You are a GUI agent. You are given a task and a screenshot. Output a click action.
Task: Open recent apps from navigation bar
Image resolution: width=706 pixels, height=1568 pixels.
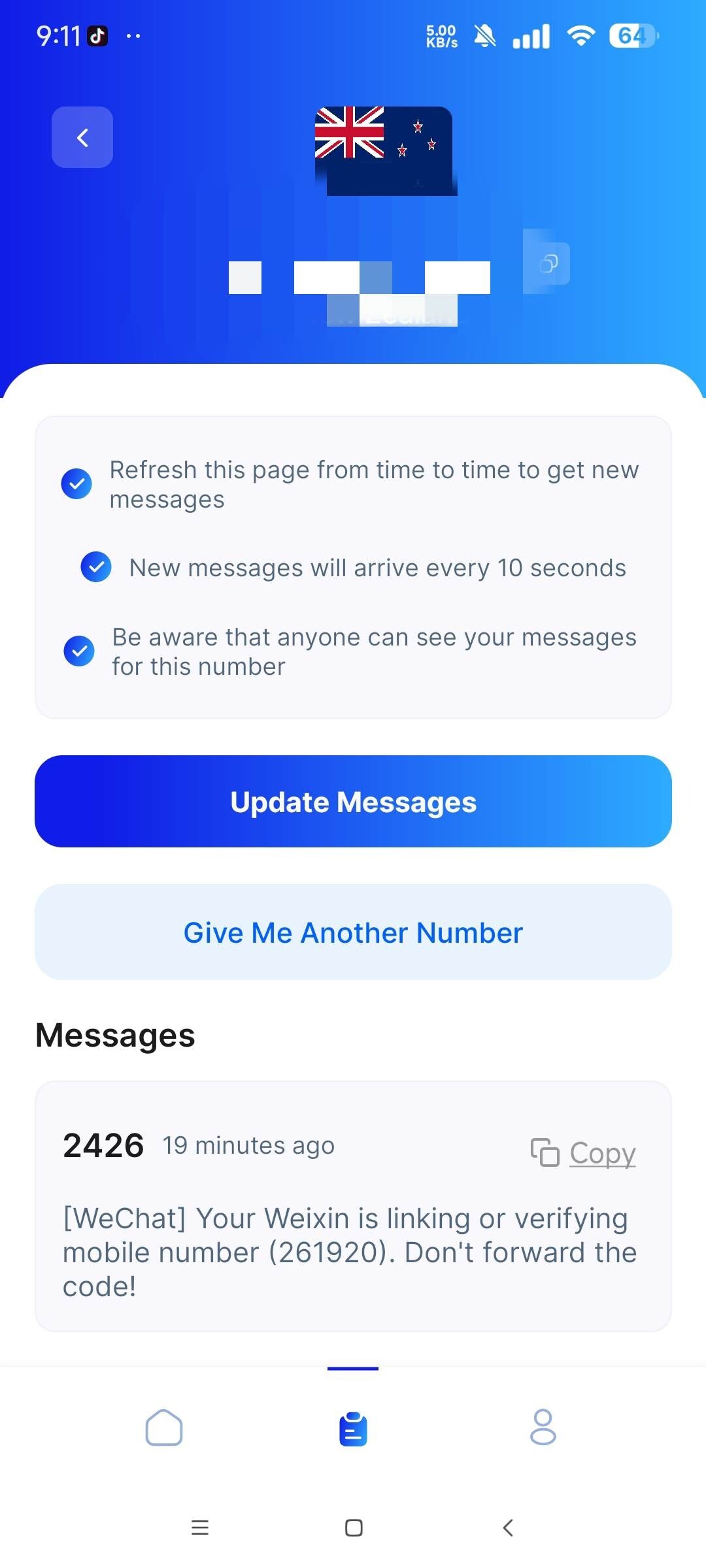pyautogui.click(x=199, y=1527)
